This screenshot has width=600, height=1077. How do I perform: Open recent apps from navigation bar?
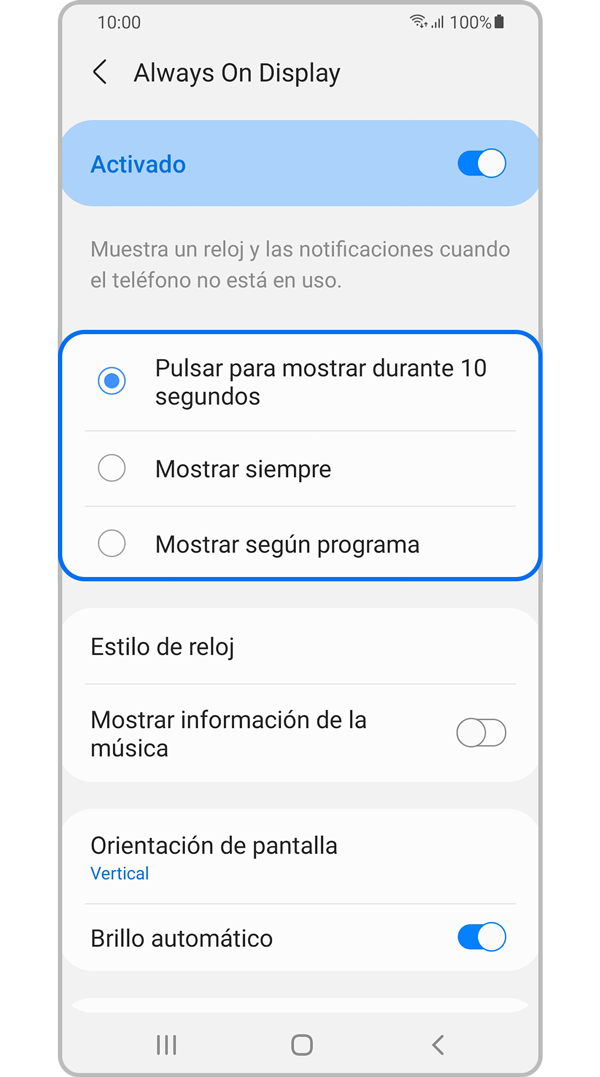click(166, 1045)
